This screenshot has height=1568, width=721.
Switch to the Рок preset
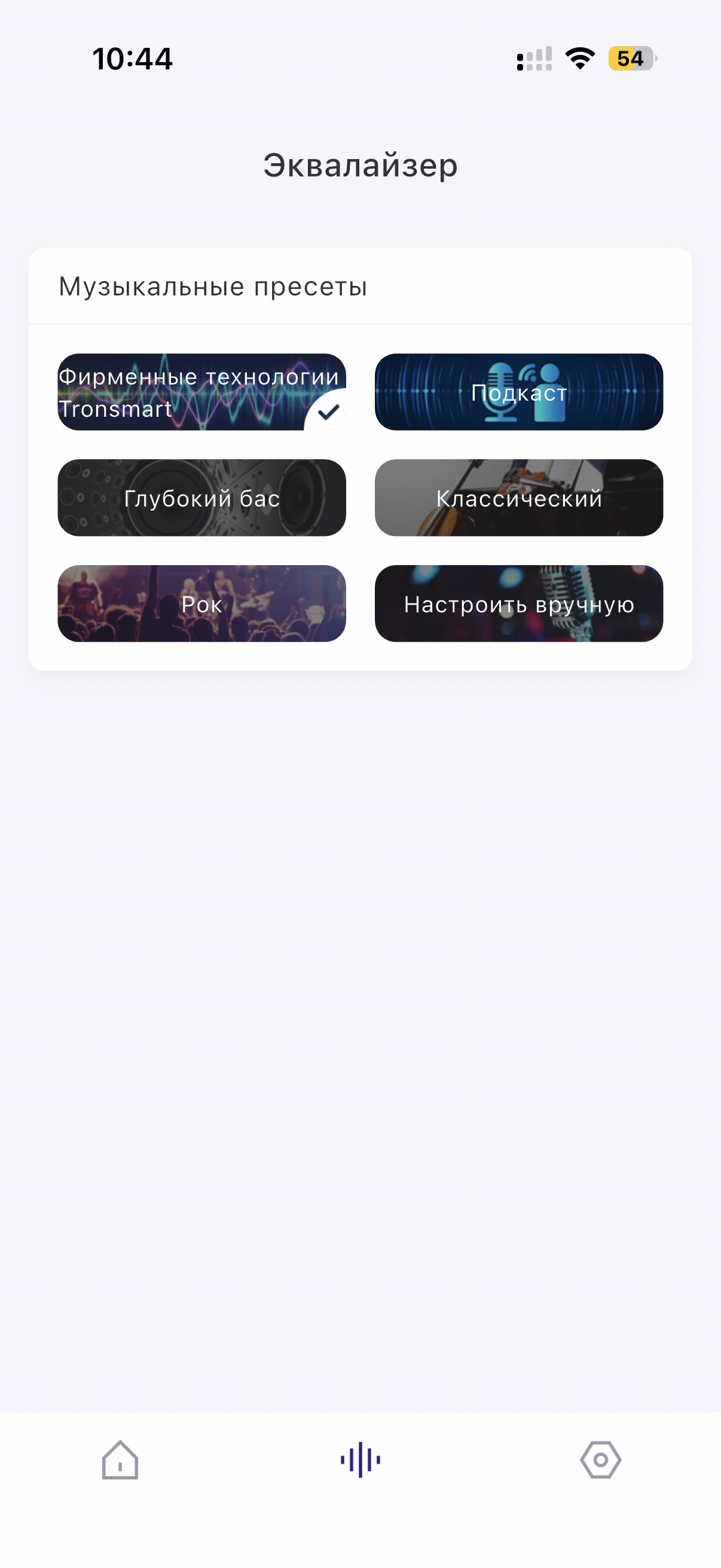(201, 604)
